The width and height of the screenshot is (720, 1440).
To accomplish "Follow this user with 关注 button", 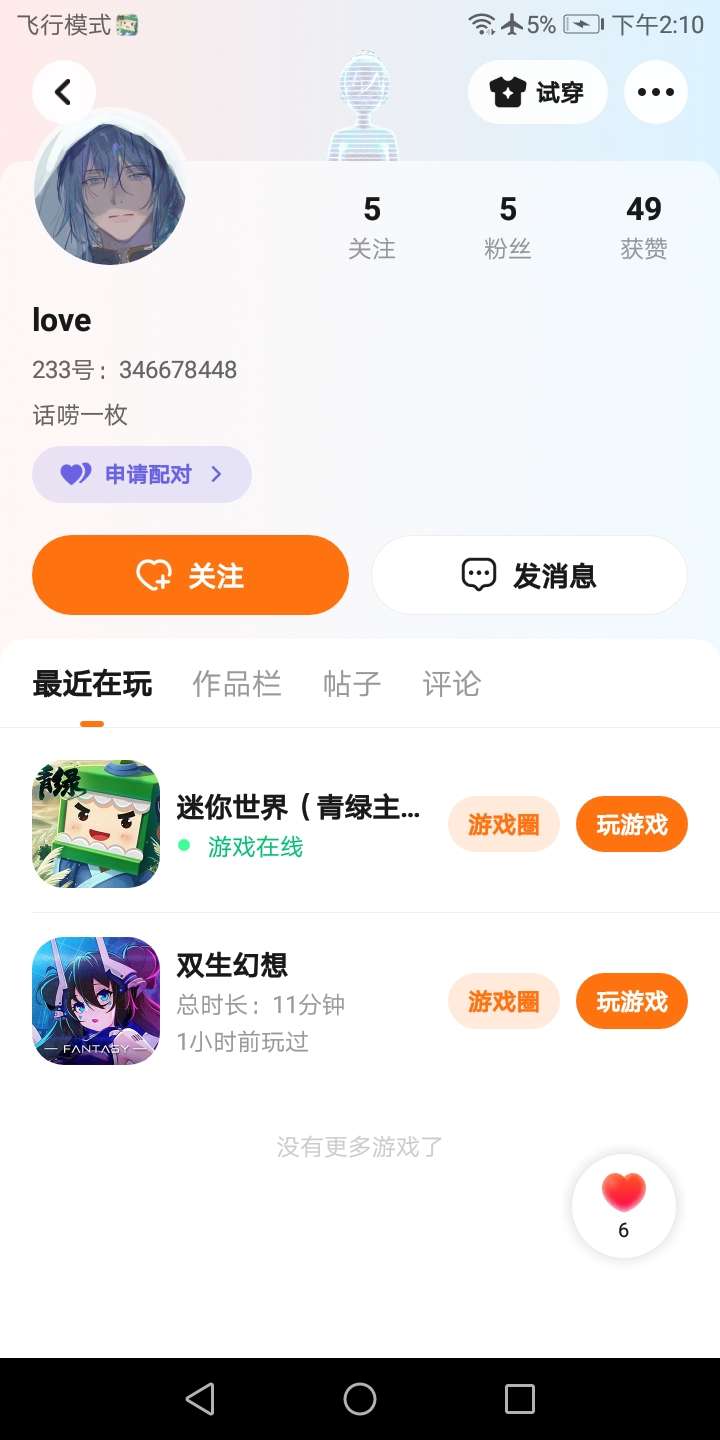I will [190, 575].
